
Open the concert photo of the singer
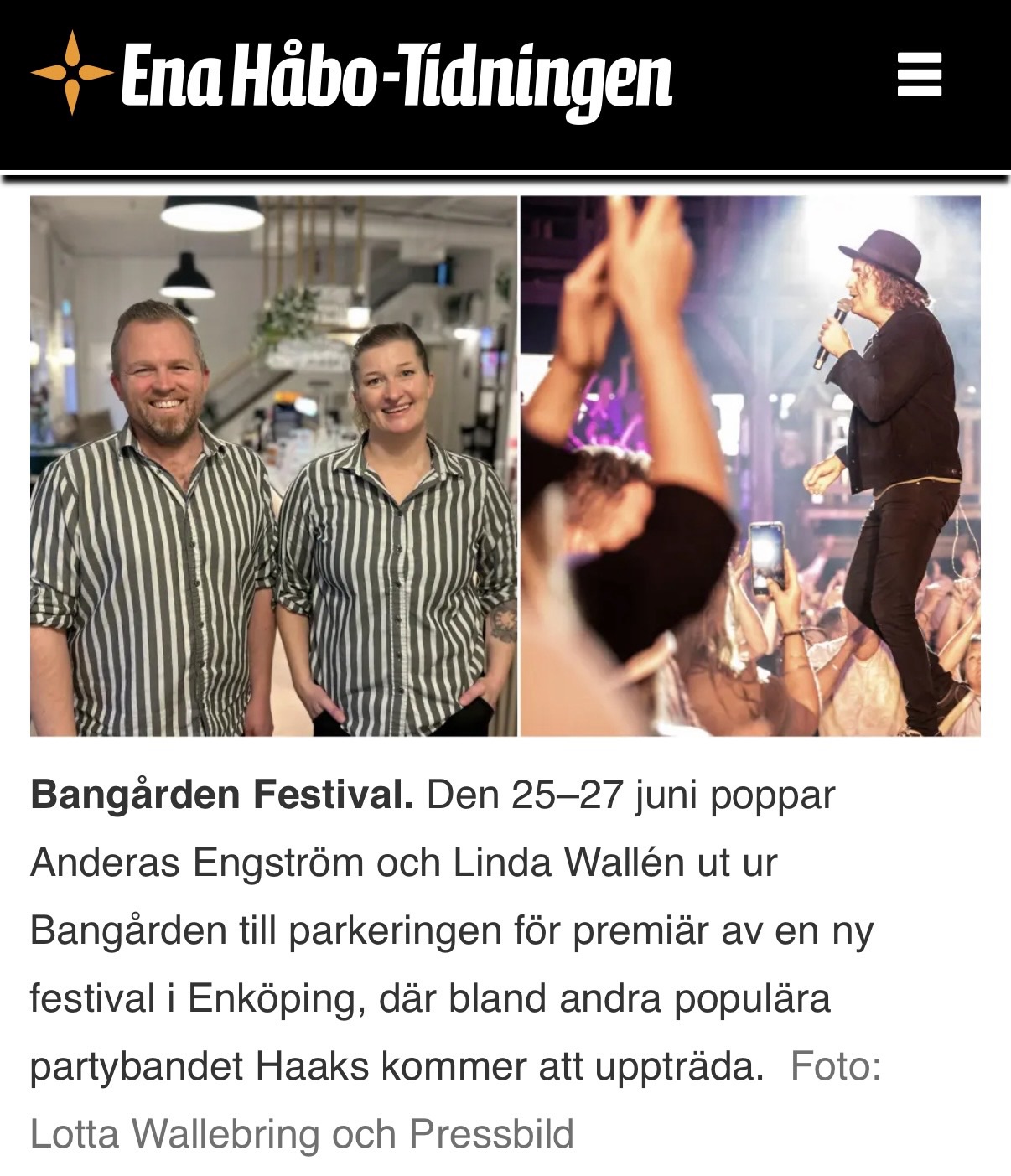[750, 467]
